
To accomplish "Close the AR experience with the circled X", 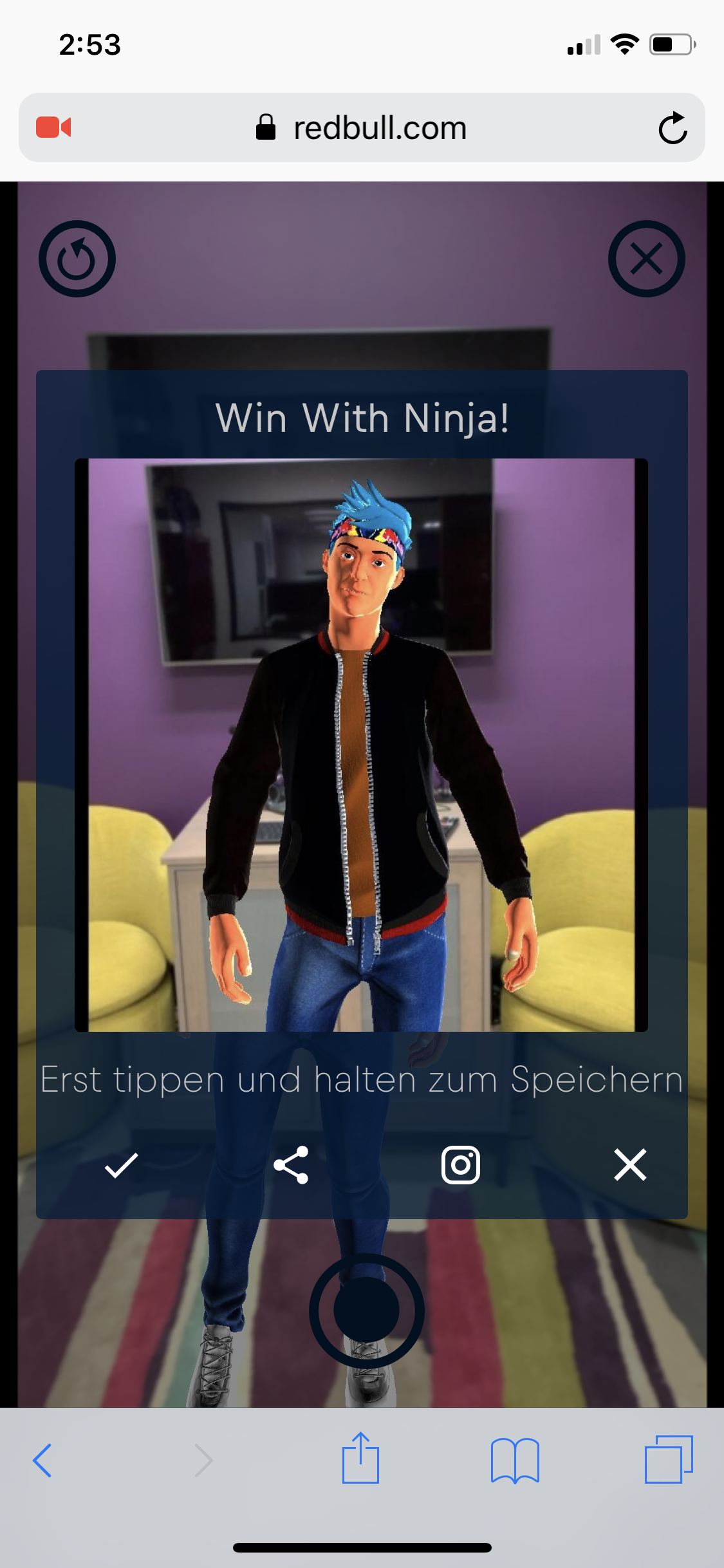I will point(646,259).
